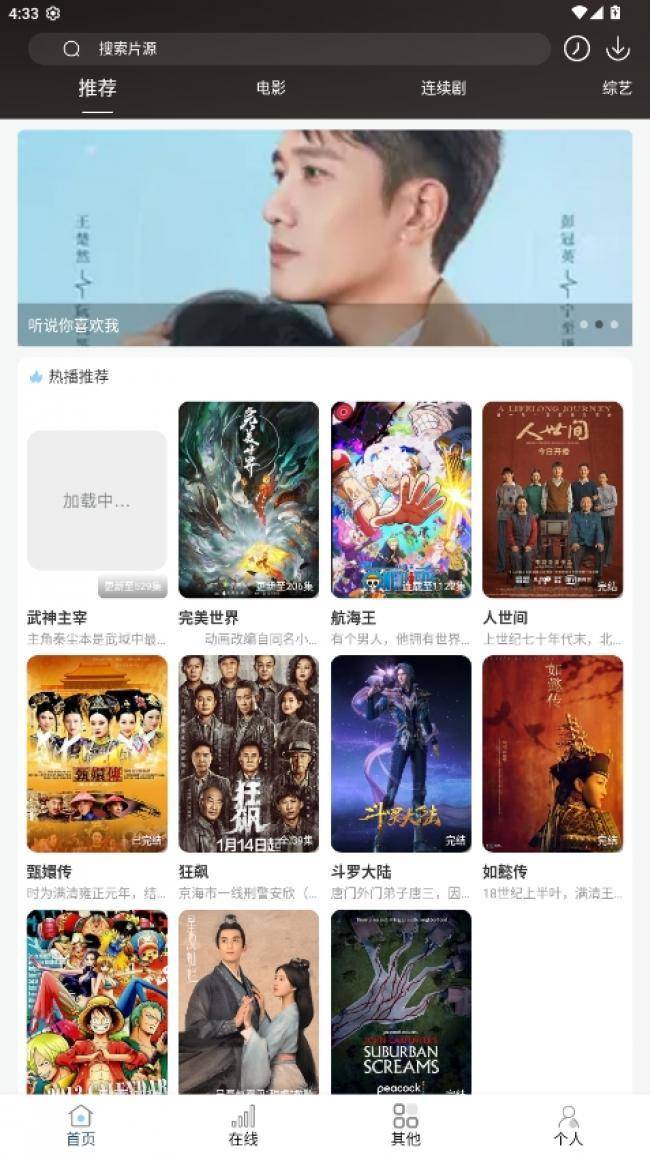
Task: Tap the 搜索片源 search box
Action: (x=288, y=49)
